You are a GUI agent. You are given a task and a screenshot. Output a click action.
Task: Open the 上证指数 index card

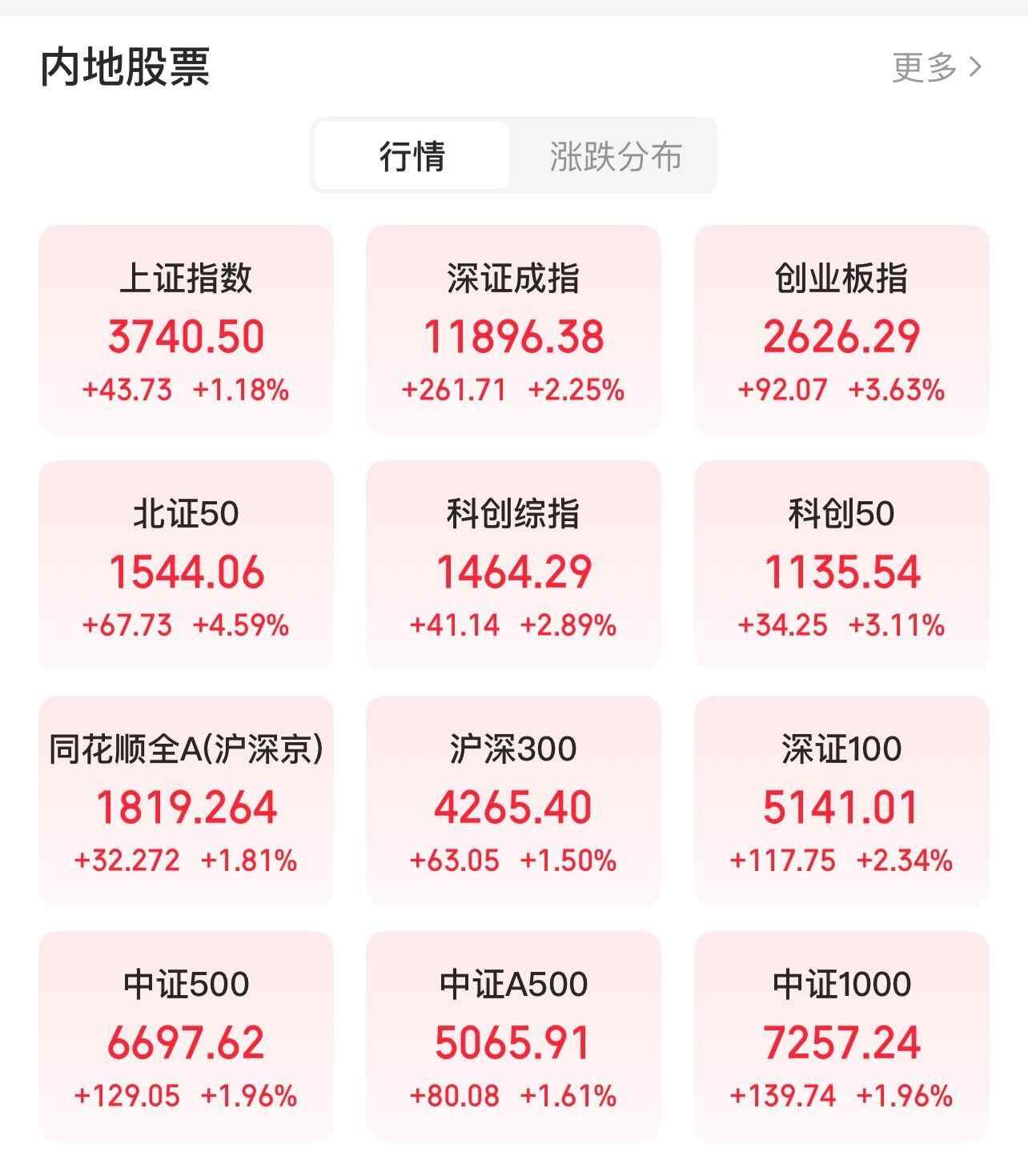coord(186,328)
